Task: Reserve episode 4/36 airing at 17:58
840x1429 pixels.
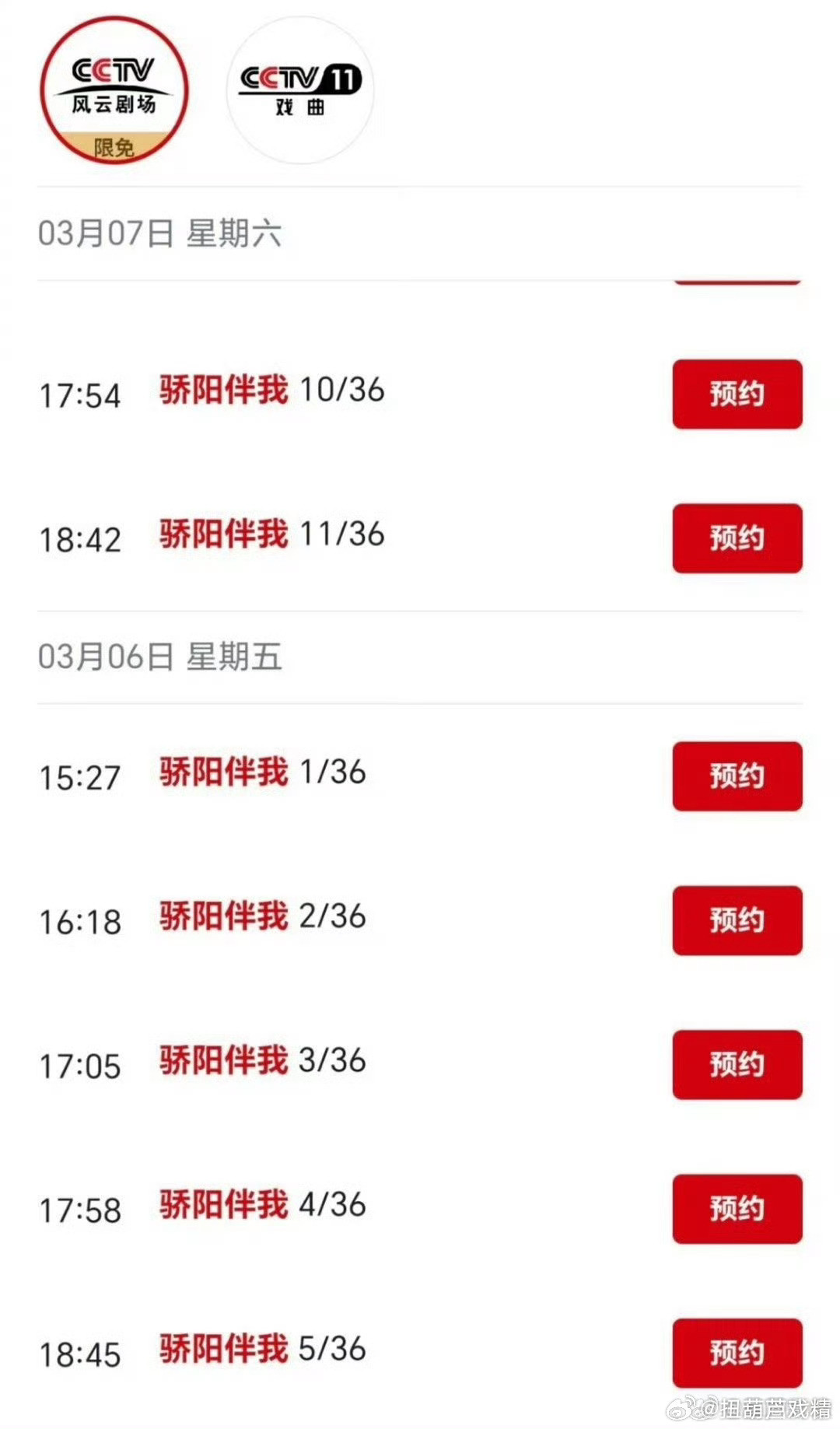Action: click(x=737, y=1210)
